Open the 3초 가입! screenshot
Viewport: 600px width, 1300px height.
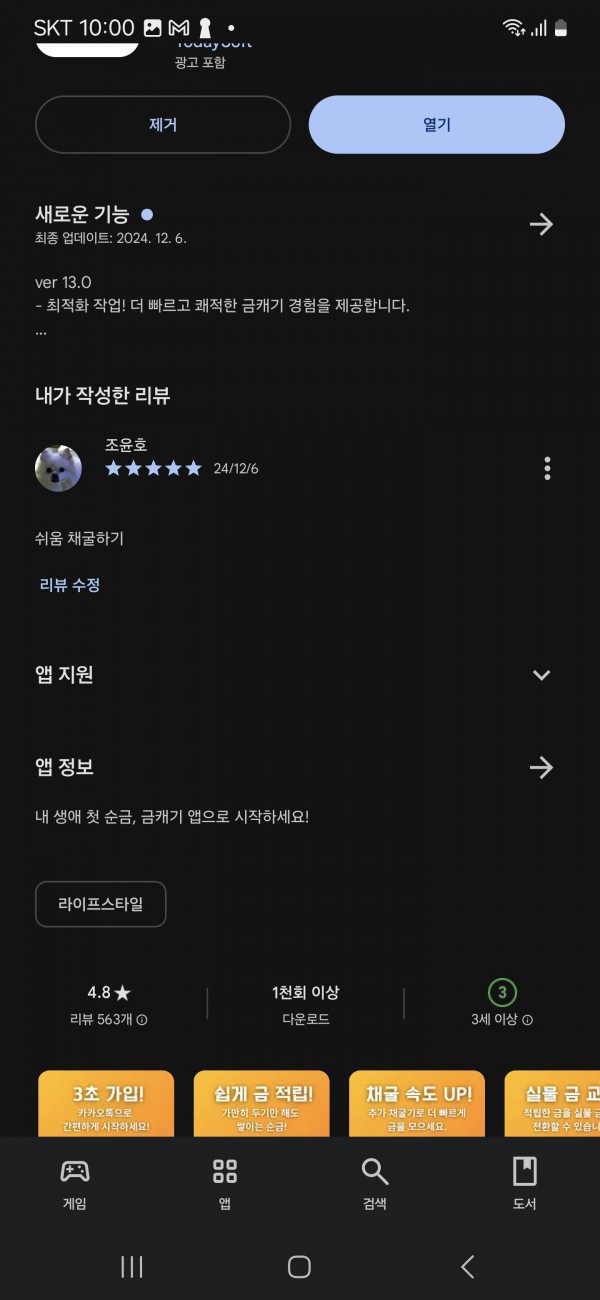coord(106,1104)
